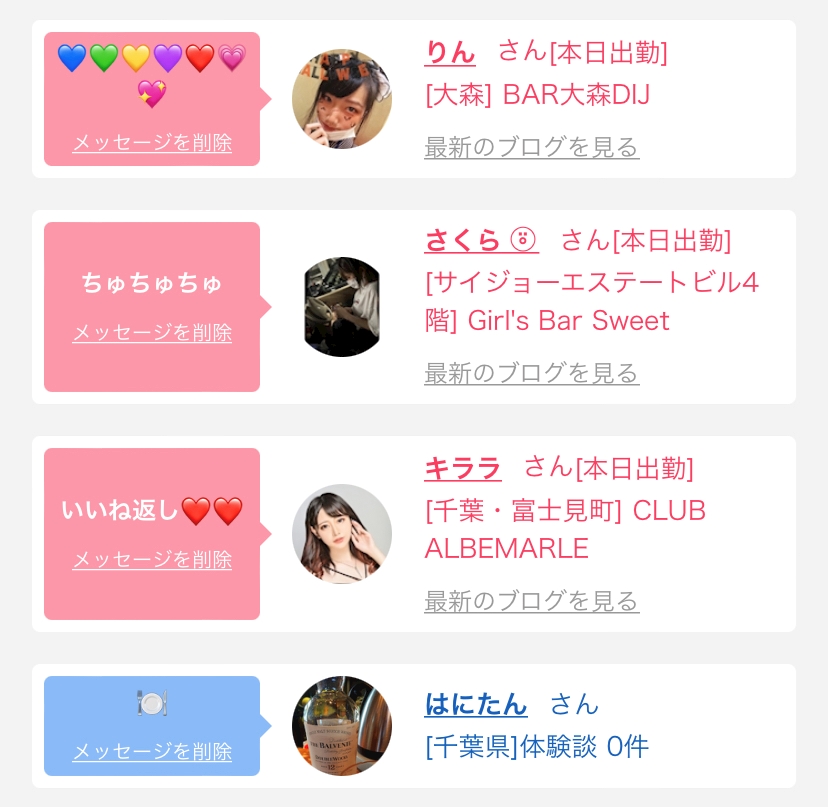This screenshot has width=828, height=807.
Task: Delete the ちゅちゅちゅ message
Action: pos(152,332)
